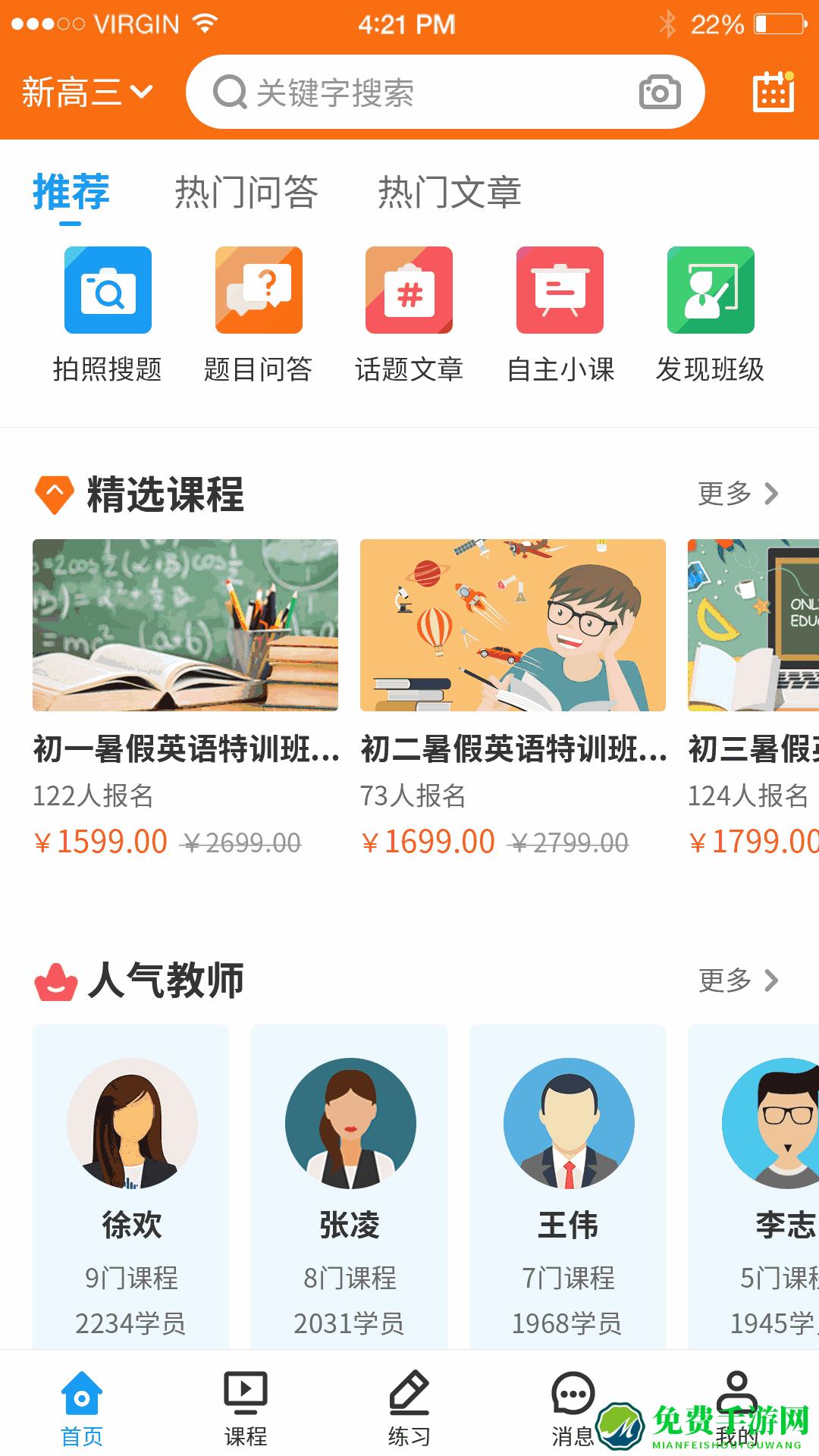Open the 初二暑假英语特训班 course
Viewport: 819px width, 1456px height.
pos(513,623)
